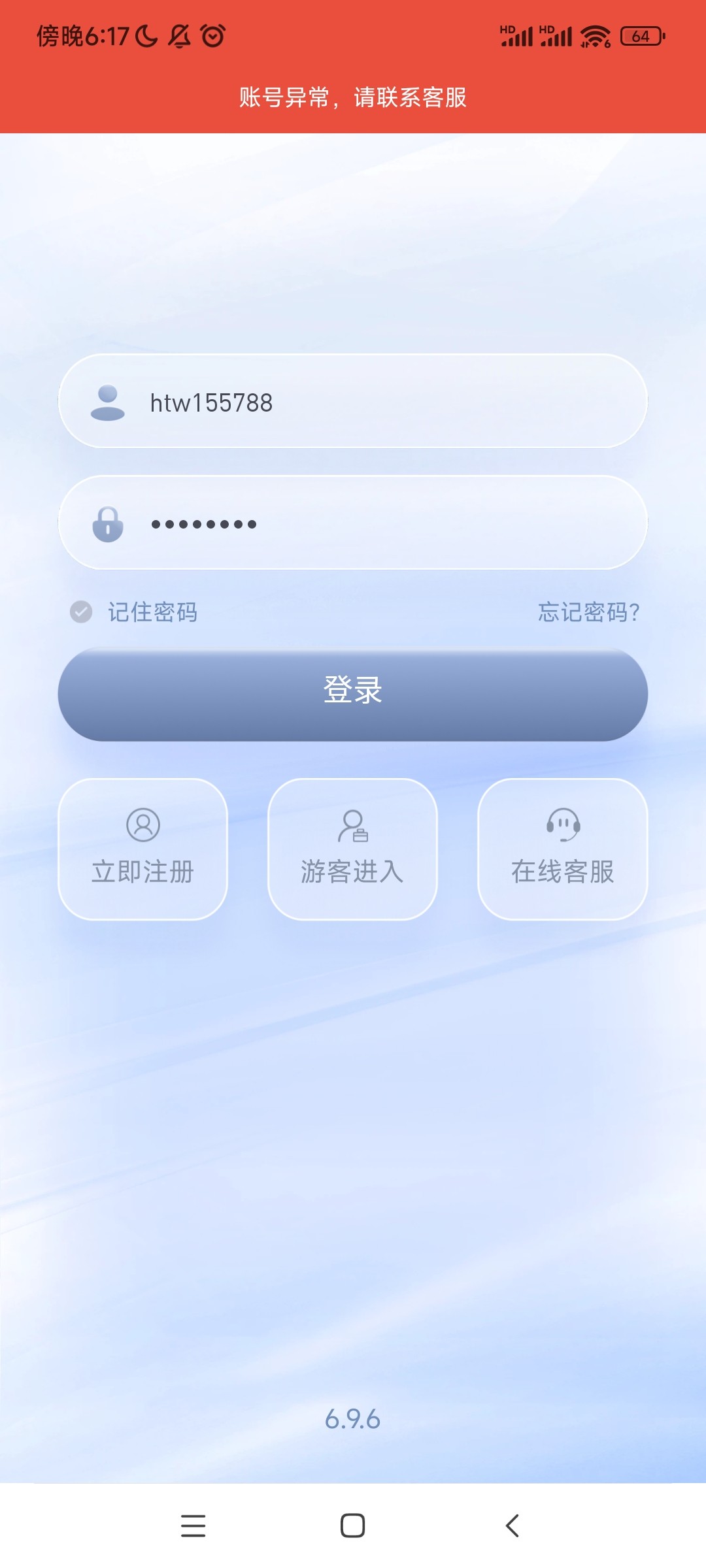Viewport: 706px width, 1568px height.
Task: Open online support via the headset icon
Action: (x=563, y=825)
